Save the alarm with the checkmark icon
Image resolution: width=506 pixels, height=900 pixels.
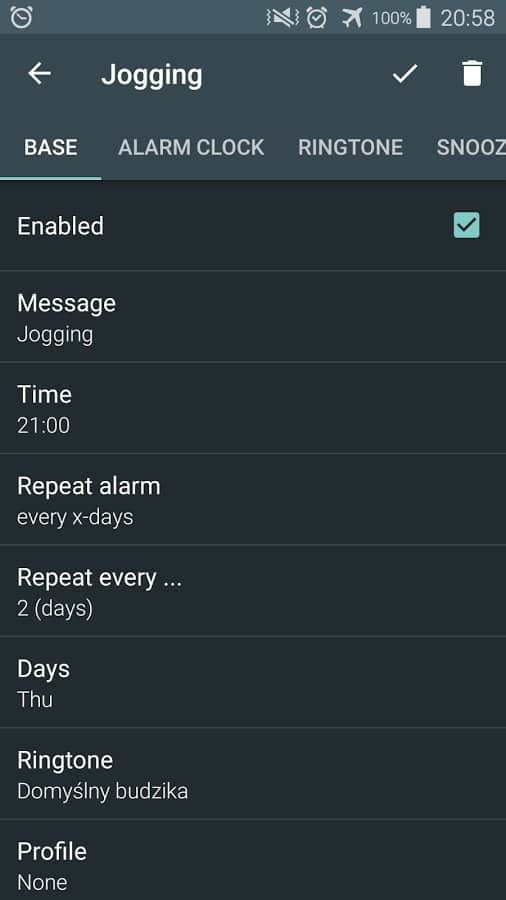pyautogui.click(x=405, y=74)
